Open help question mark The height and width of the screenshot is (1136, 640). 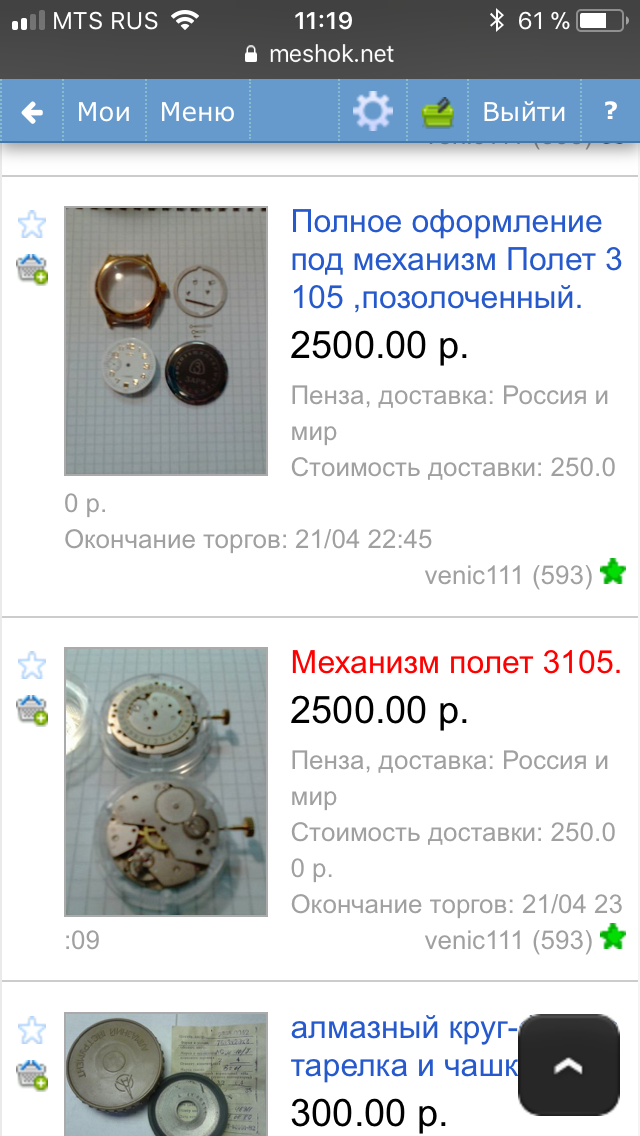tap(611, 112)
